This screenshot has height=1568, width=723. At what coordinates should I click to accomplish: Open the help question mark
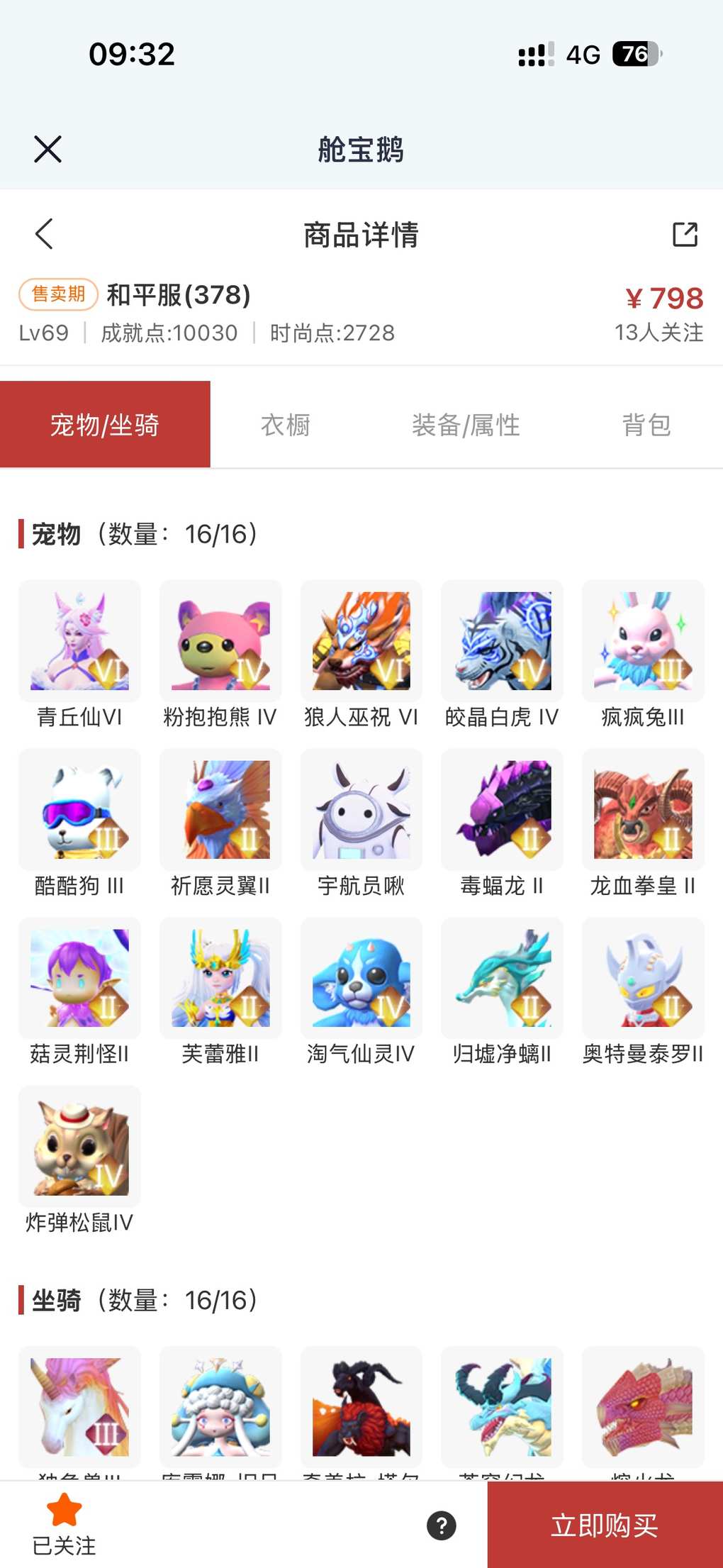coord(441,1525)
